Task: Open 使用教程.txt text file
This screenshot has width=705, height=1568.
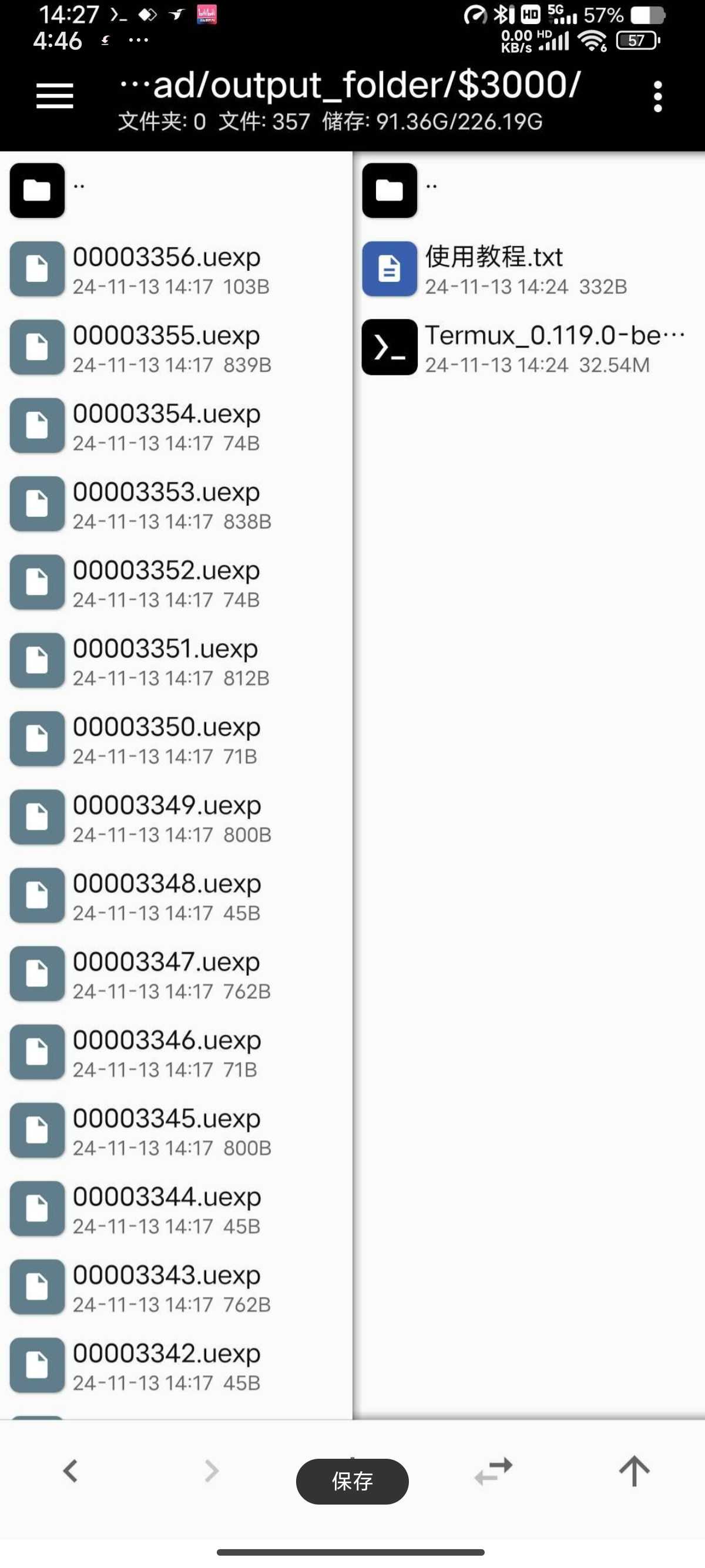Action: pyautogui.click(x=528, y=269)
